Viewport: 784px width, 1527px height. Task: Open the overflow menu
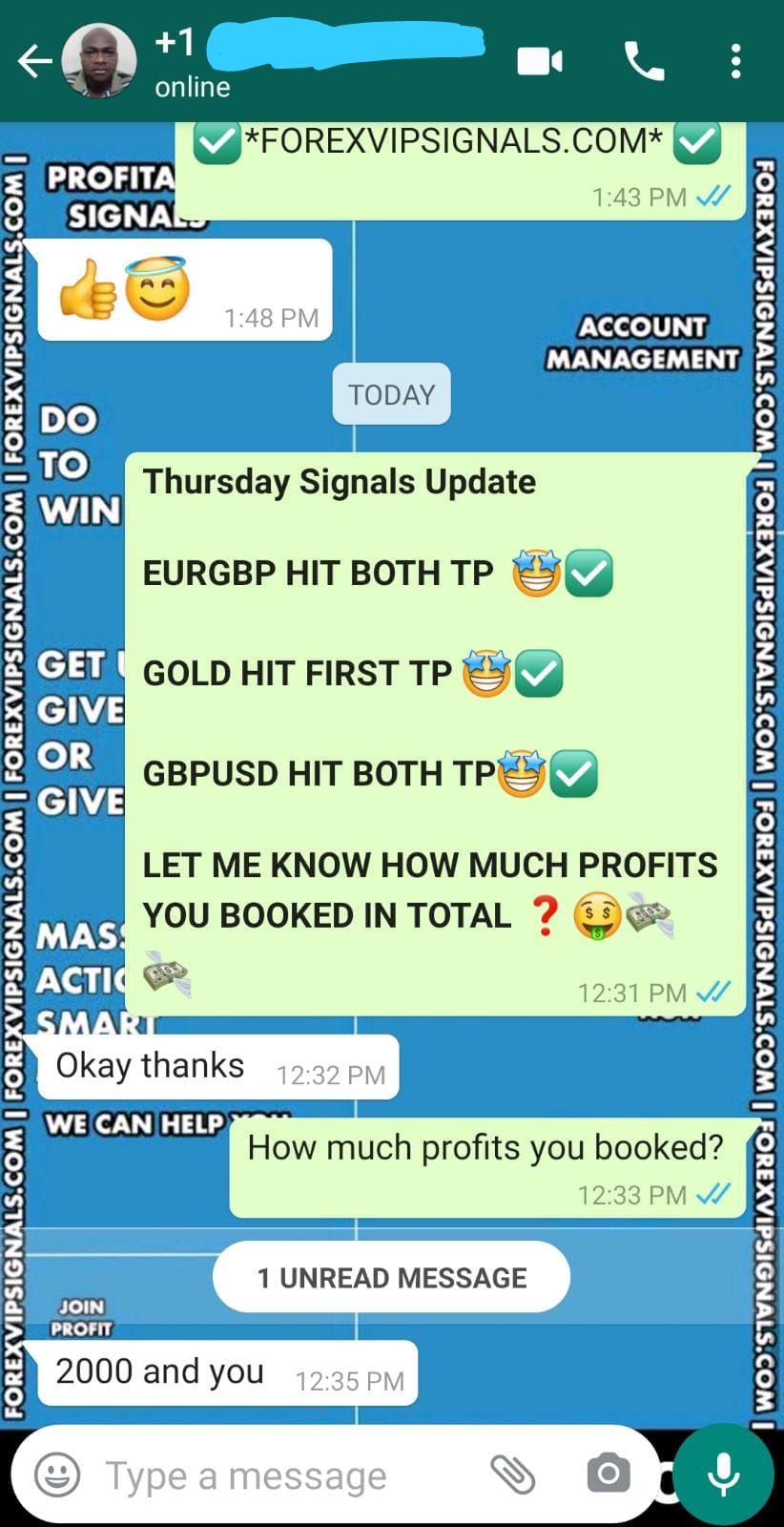coord(735,62)
